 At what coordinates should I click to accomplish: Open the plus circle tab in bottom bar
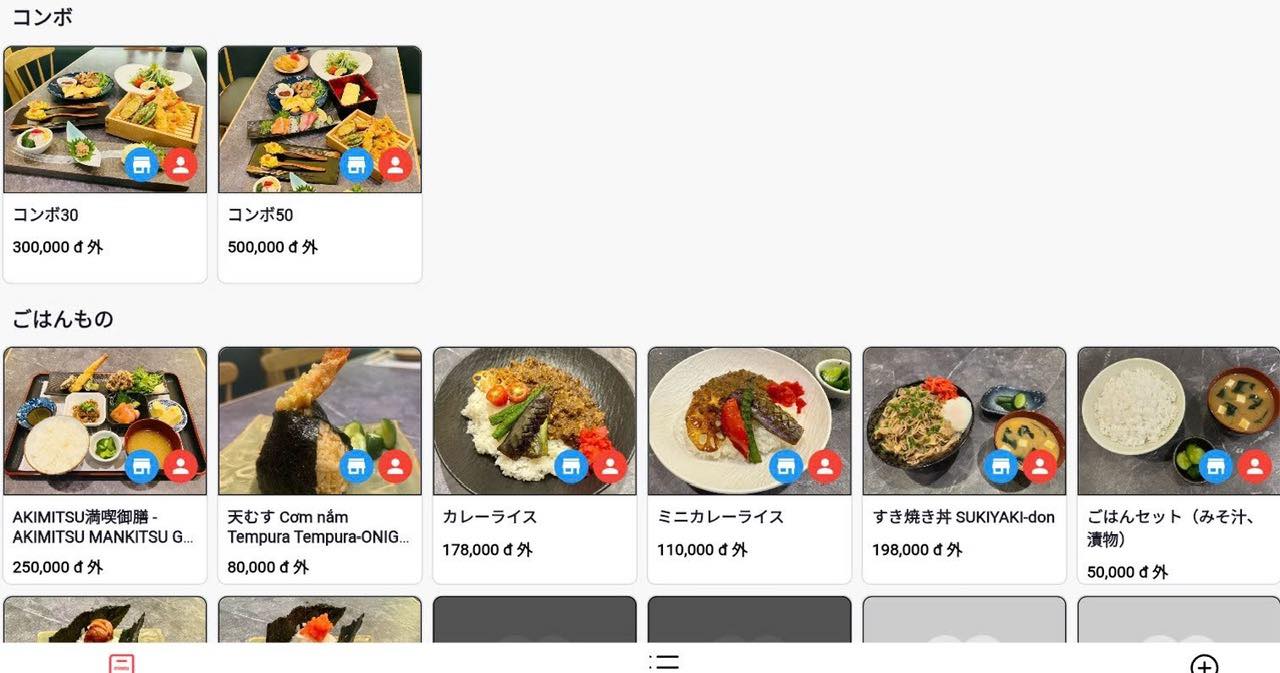pyautogui.click(x=1204, y=664)
